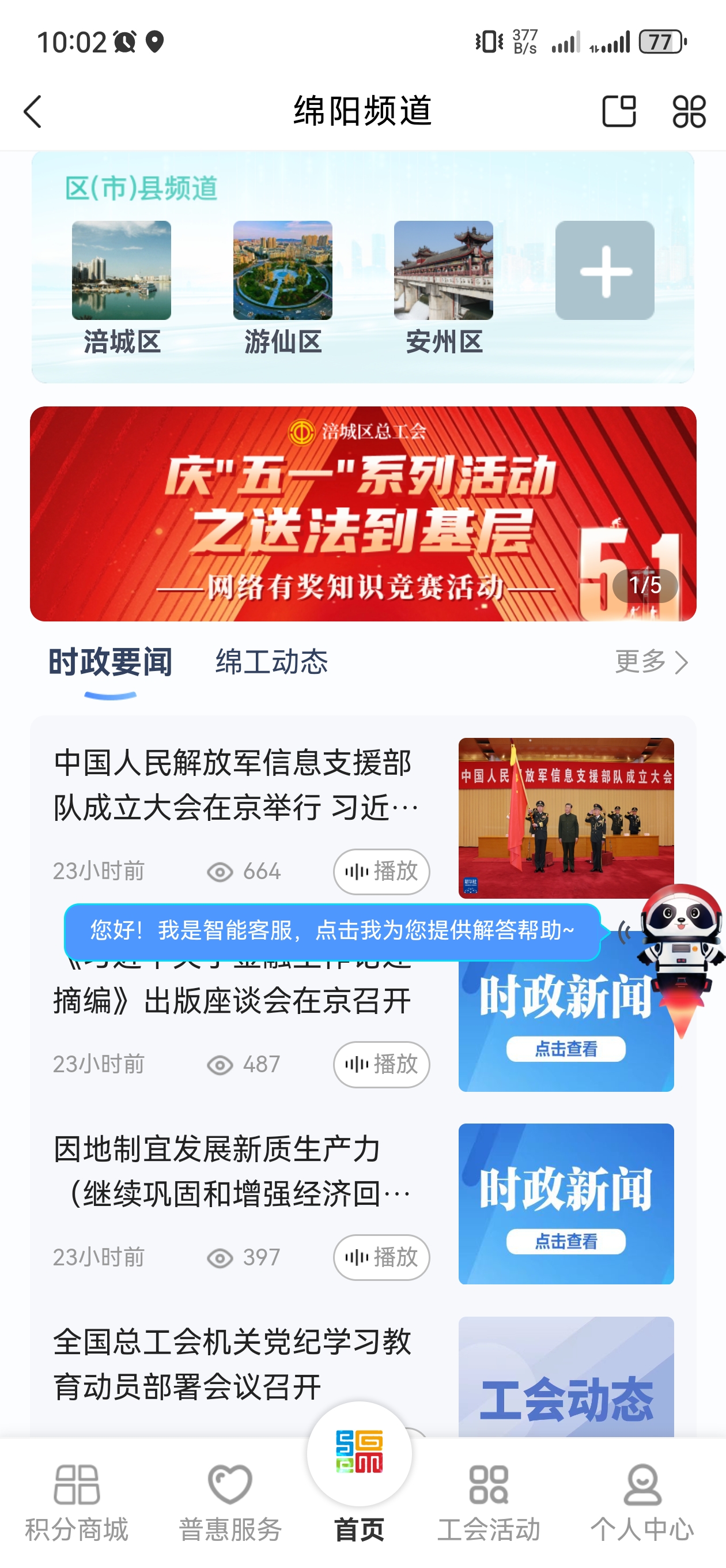Play audio for the 487-view article

click(381, 1065)
